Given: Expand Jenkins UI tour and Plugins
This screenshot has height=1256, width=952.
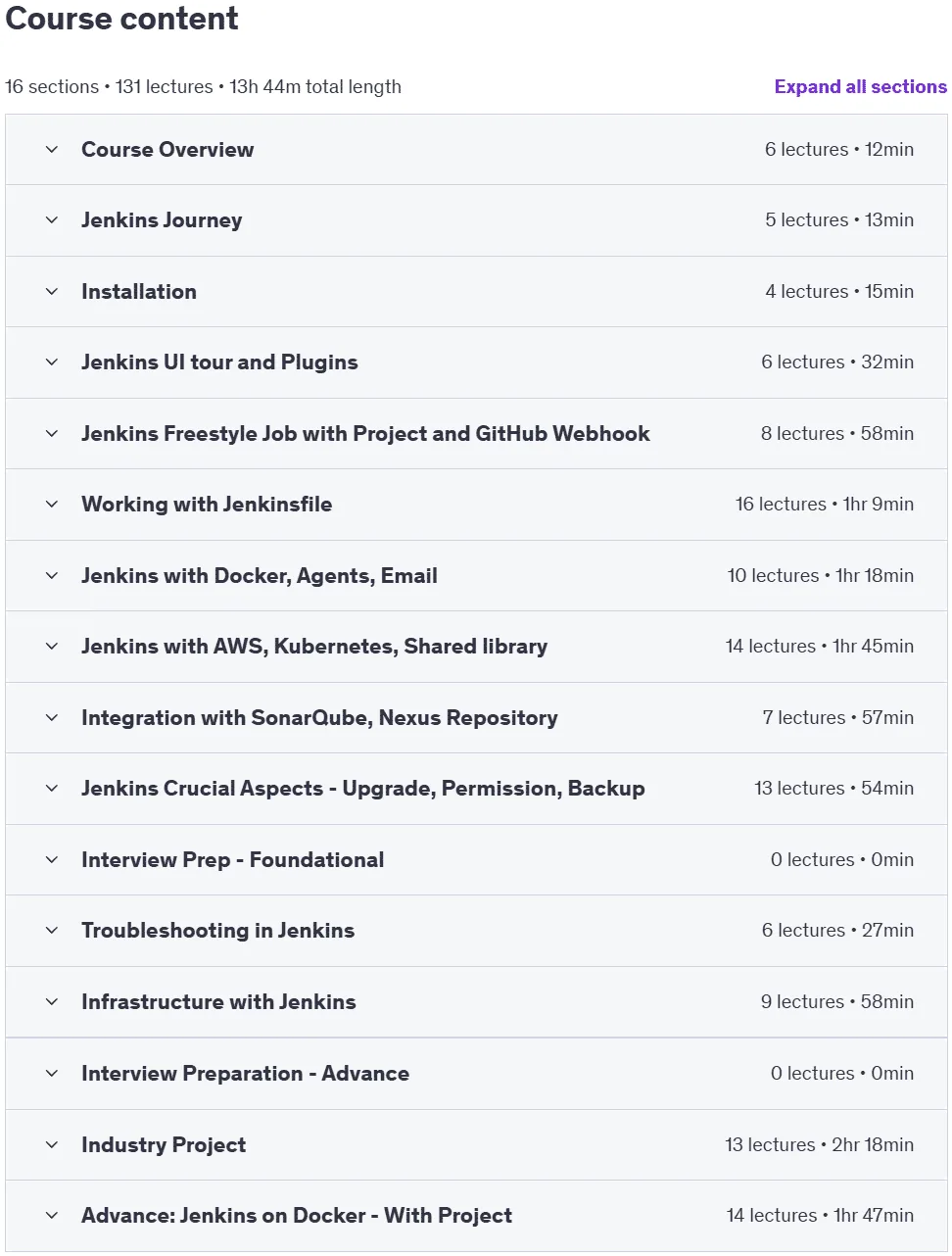Looking at the screenshot, I should point(476,362).
